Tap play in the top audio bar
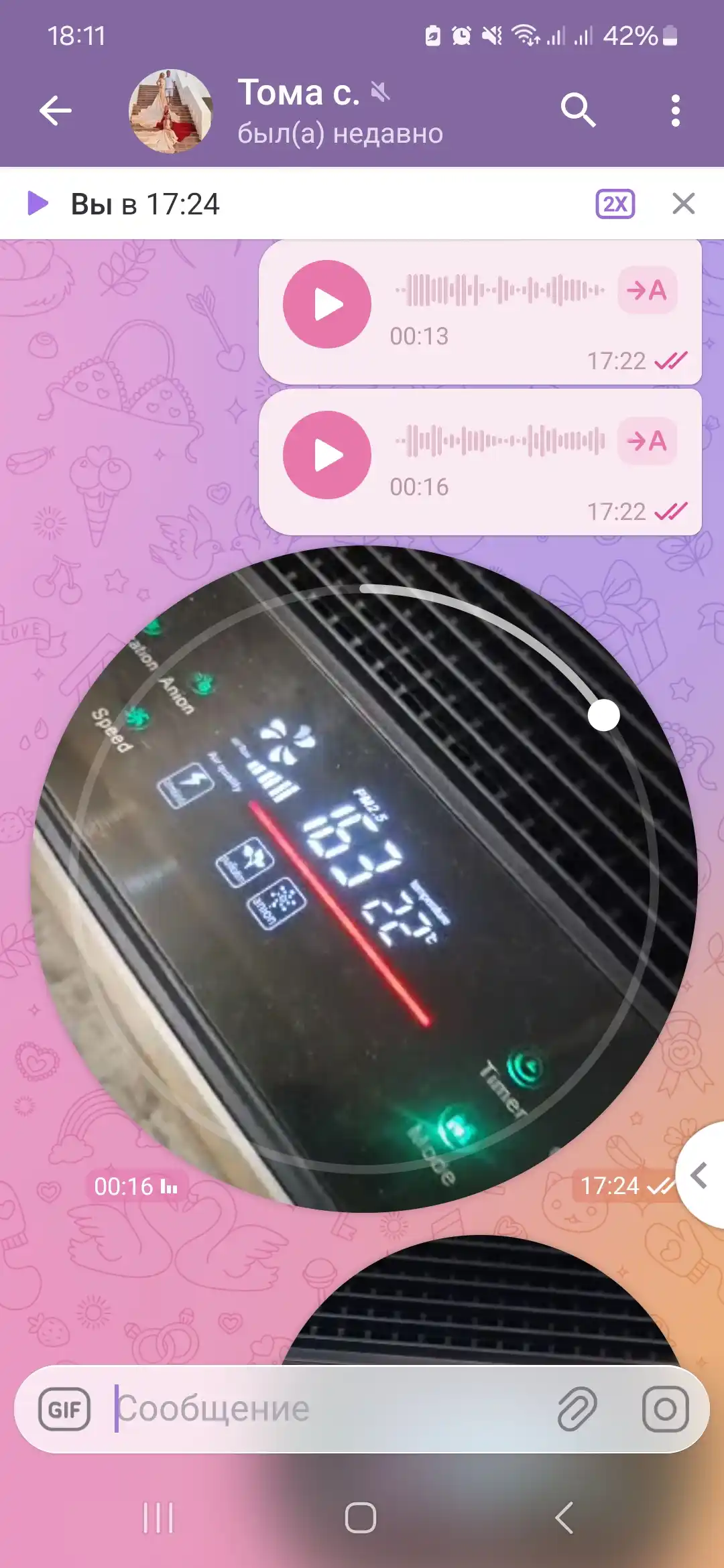 38,203
